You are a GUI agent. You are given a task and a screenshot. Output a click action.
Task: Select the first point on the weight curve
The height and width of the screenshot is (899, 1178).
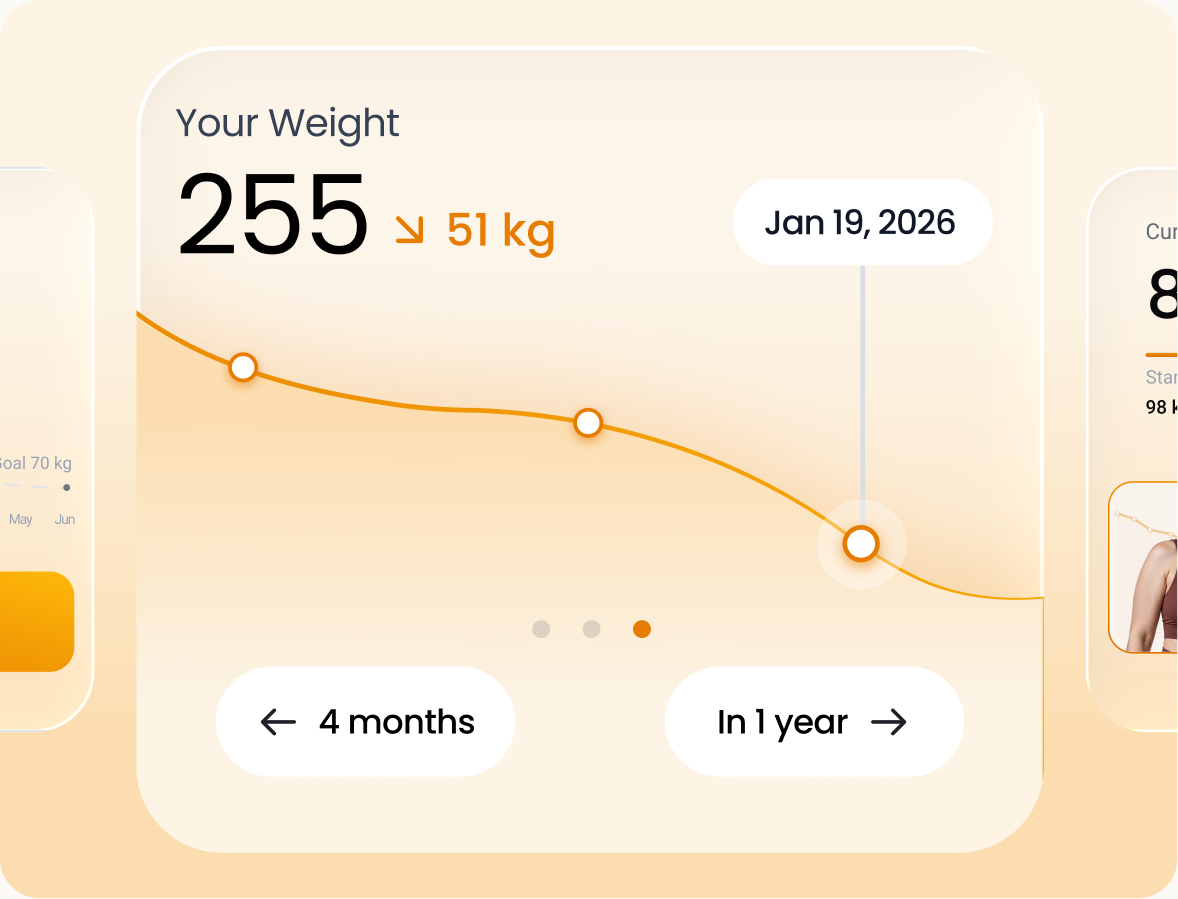tap(243, 367)
